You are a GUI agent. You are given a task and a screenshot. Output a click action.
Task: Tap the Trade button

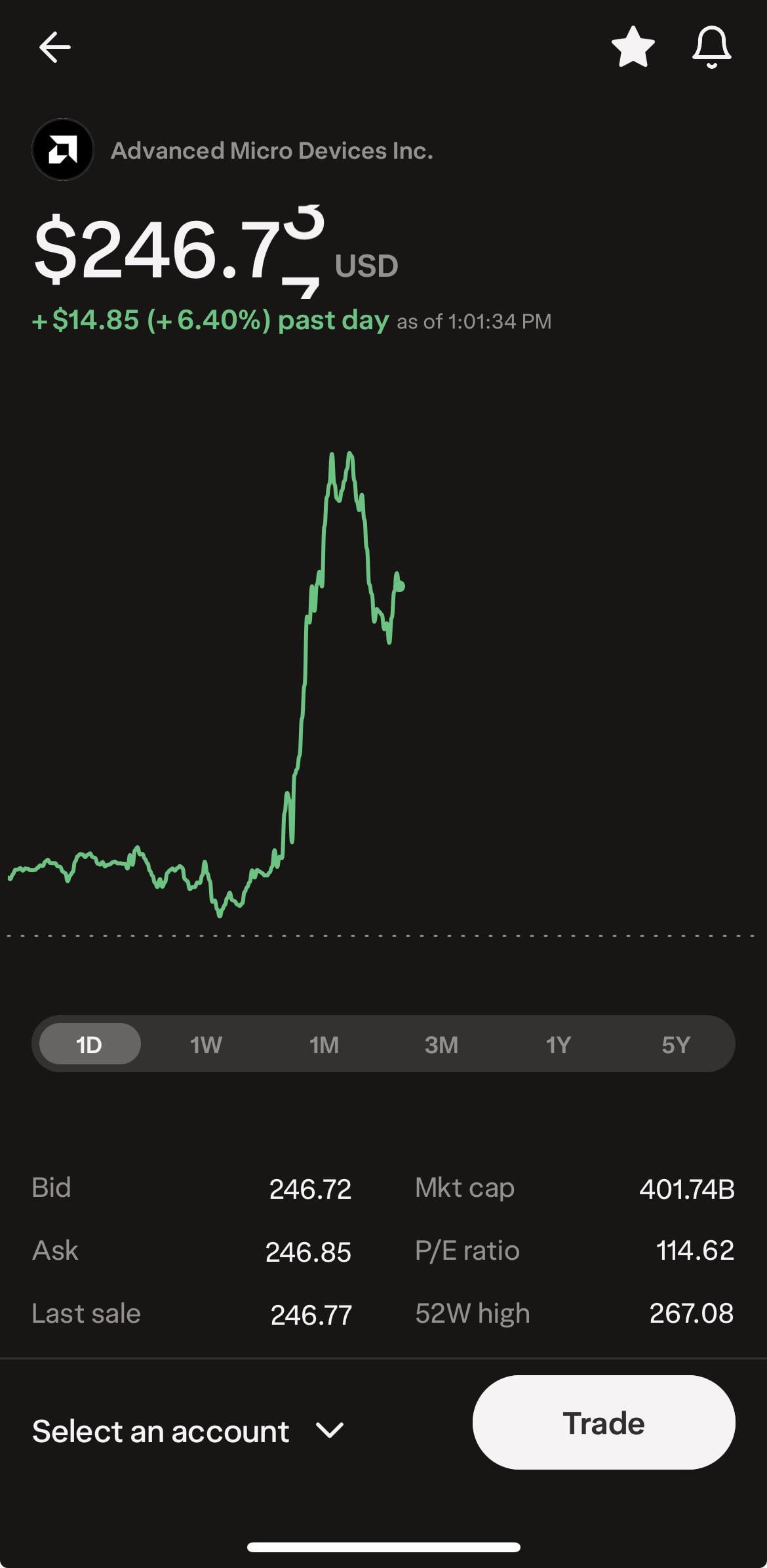603,1423
